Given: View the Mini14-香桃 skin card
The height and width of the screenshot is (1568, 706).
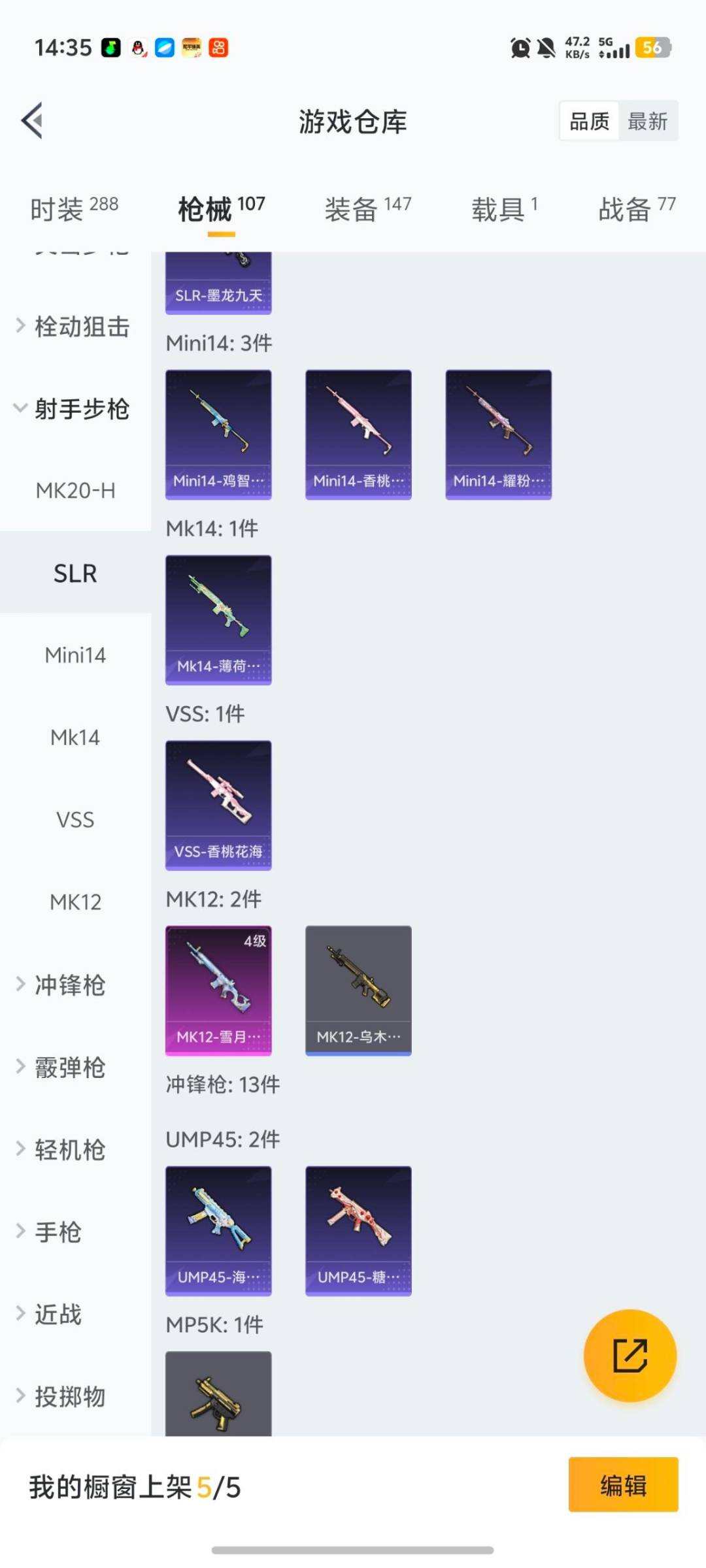Looking at the screenshot, I should pyautogui.click(x=358, y=434).
